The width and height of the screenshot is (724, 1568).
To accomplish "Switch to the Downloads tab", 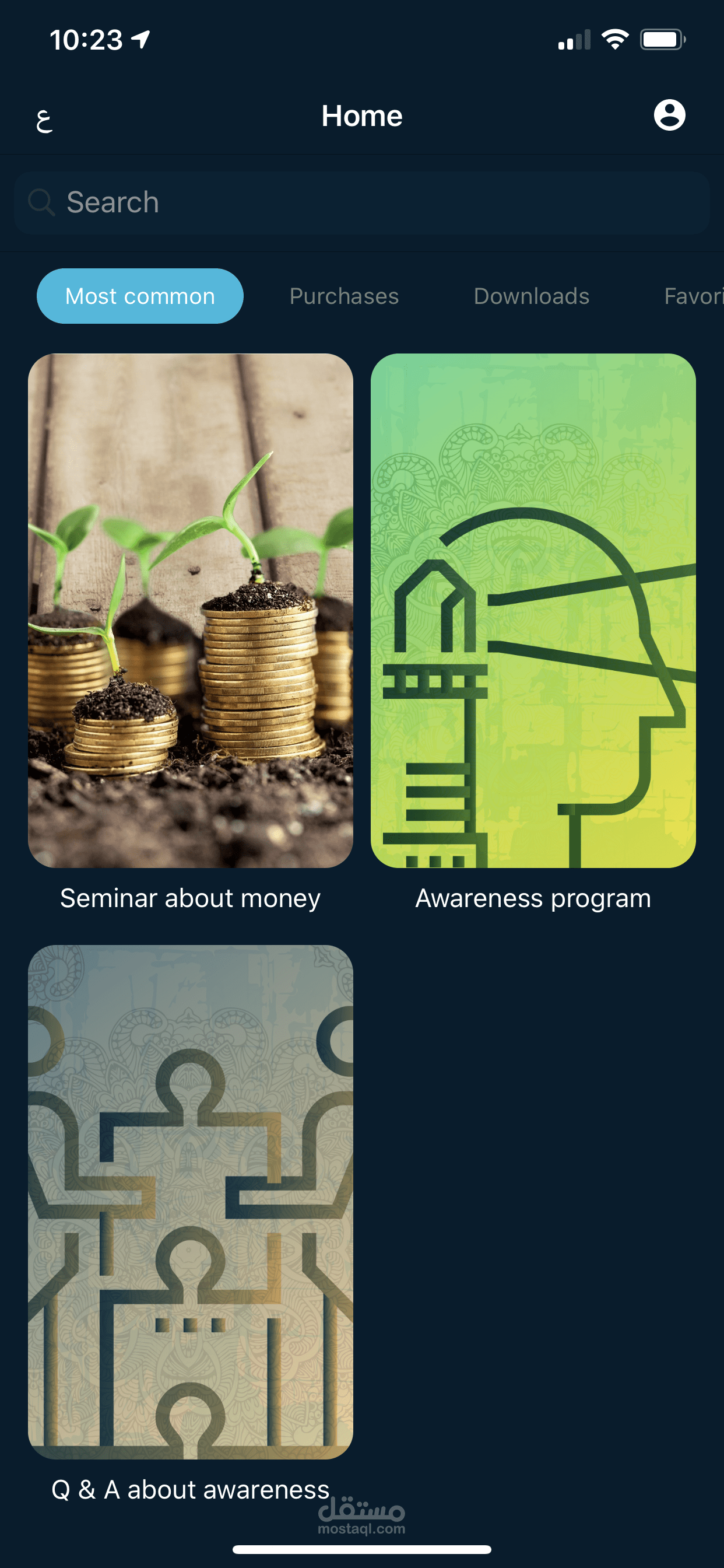I will coord(532,296).
